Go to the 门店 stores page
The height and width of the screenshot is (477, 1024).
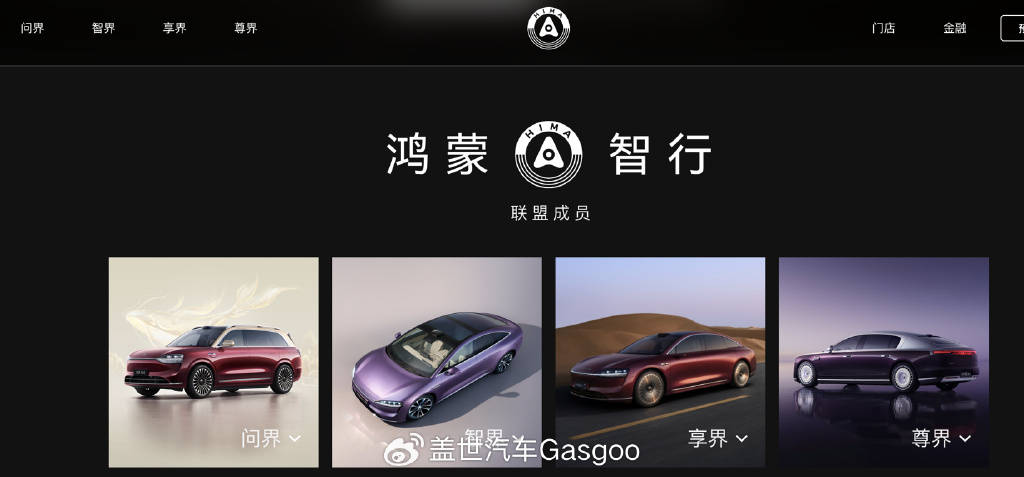pyautogui.click(x=883, y=28)
